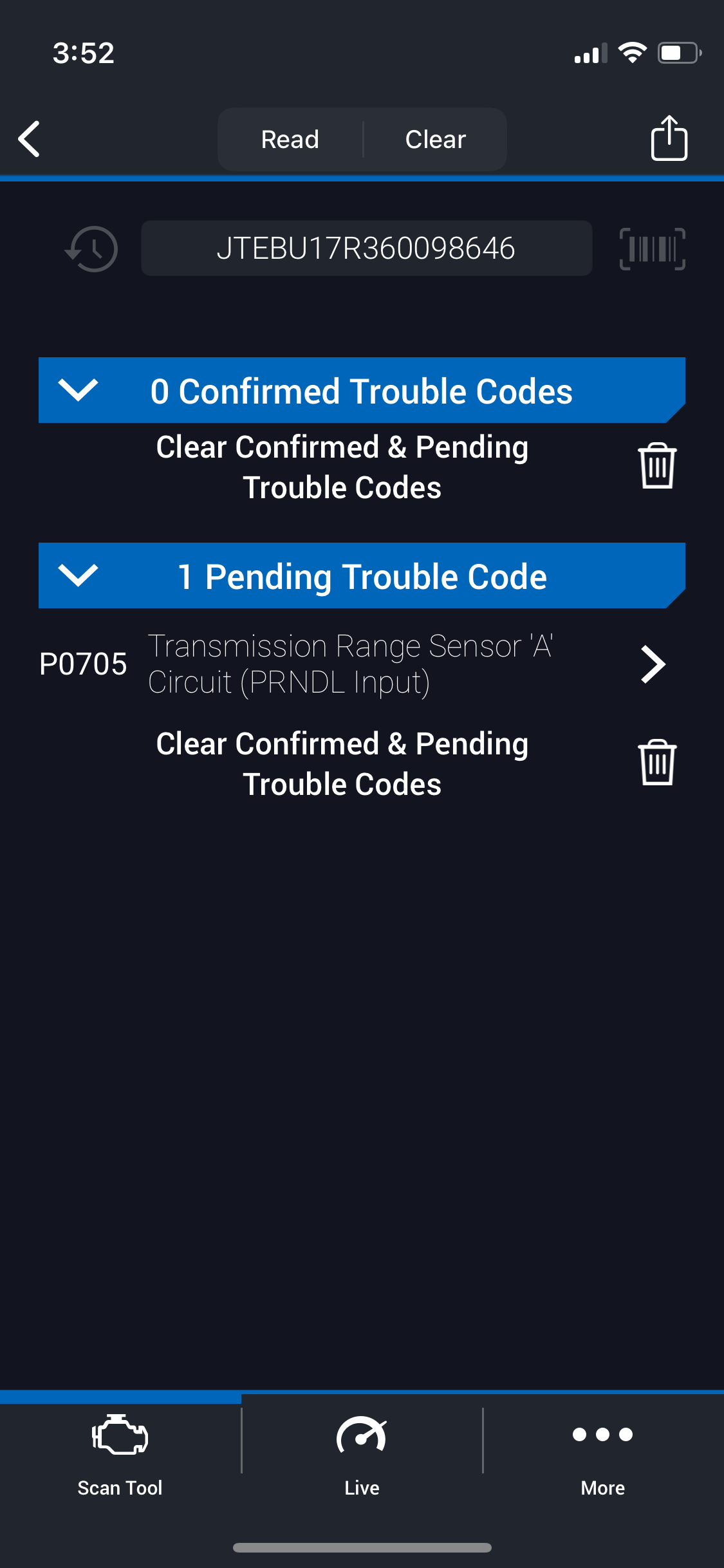Open details for code P0705
The image size is (724, 1568).
pyautogui.click(x=653, y=664)
